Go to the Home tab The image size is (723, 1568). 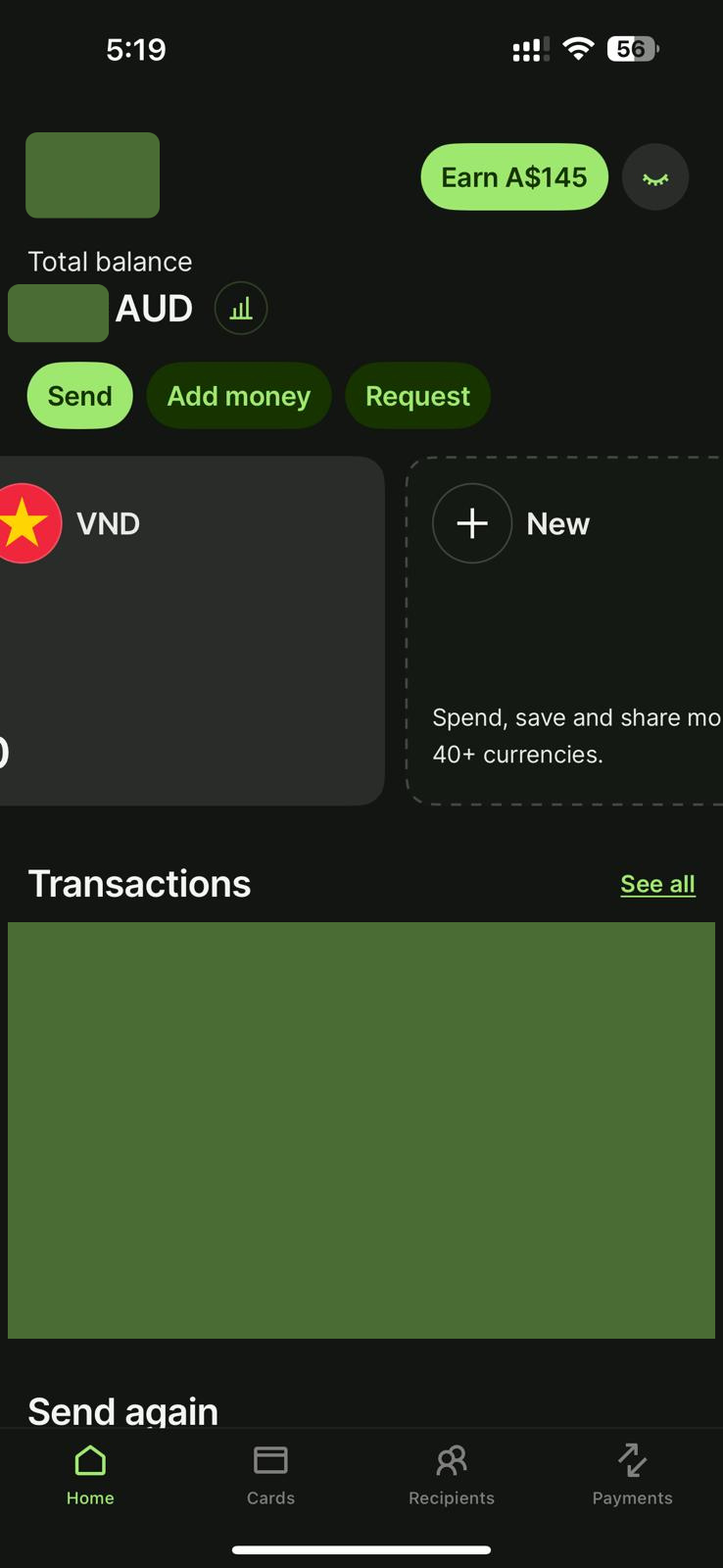[x=90, y=1475]
